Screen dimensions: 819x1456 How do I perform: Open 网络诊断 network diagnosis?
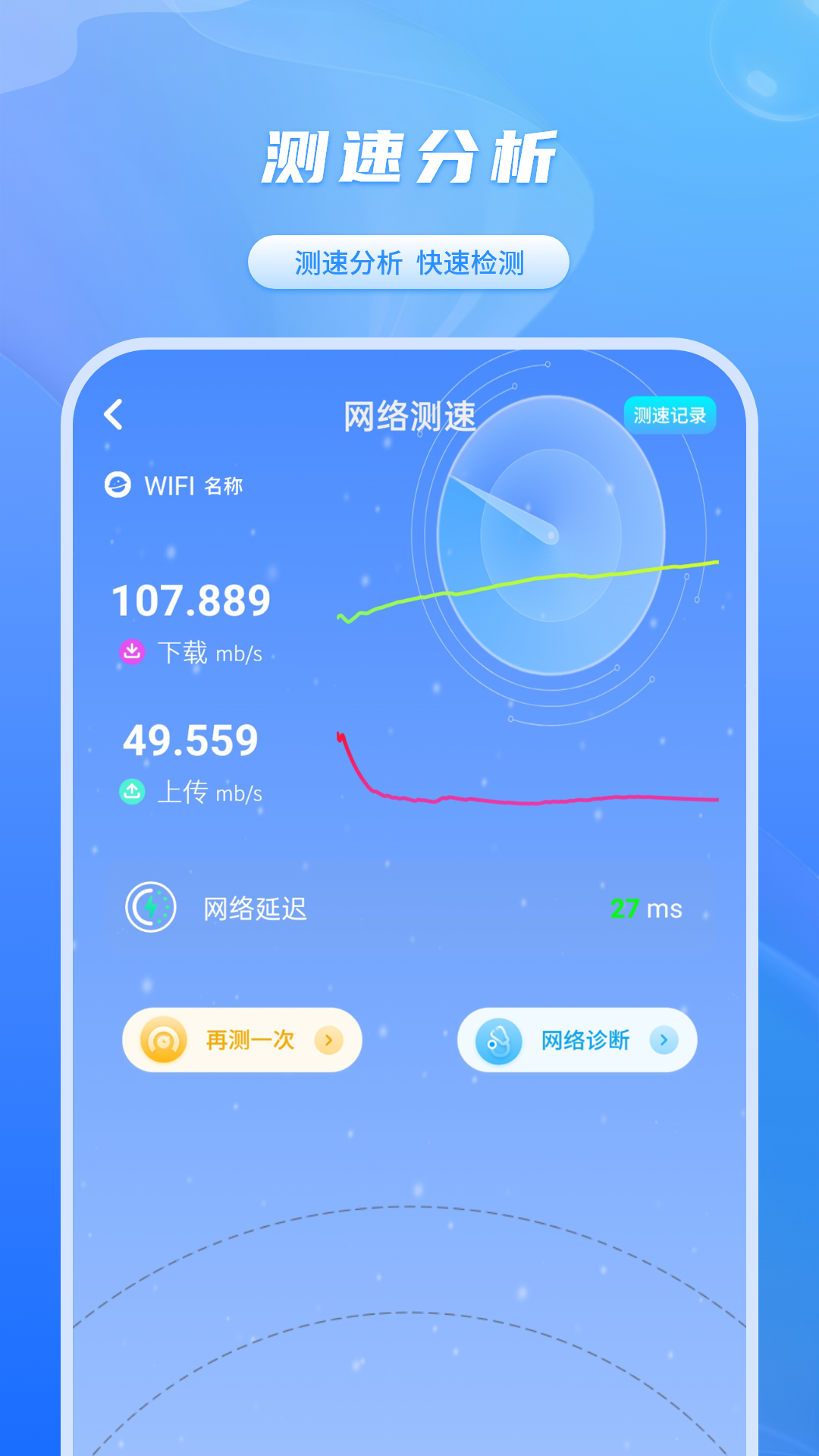[579, 1040]
